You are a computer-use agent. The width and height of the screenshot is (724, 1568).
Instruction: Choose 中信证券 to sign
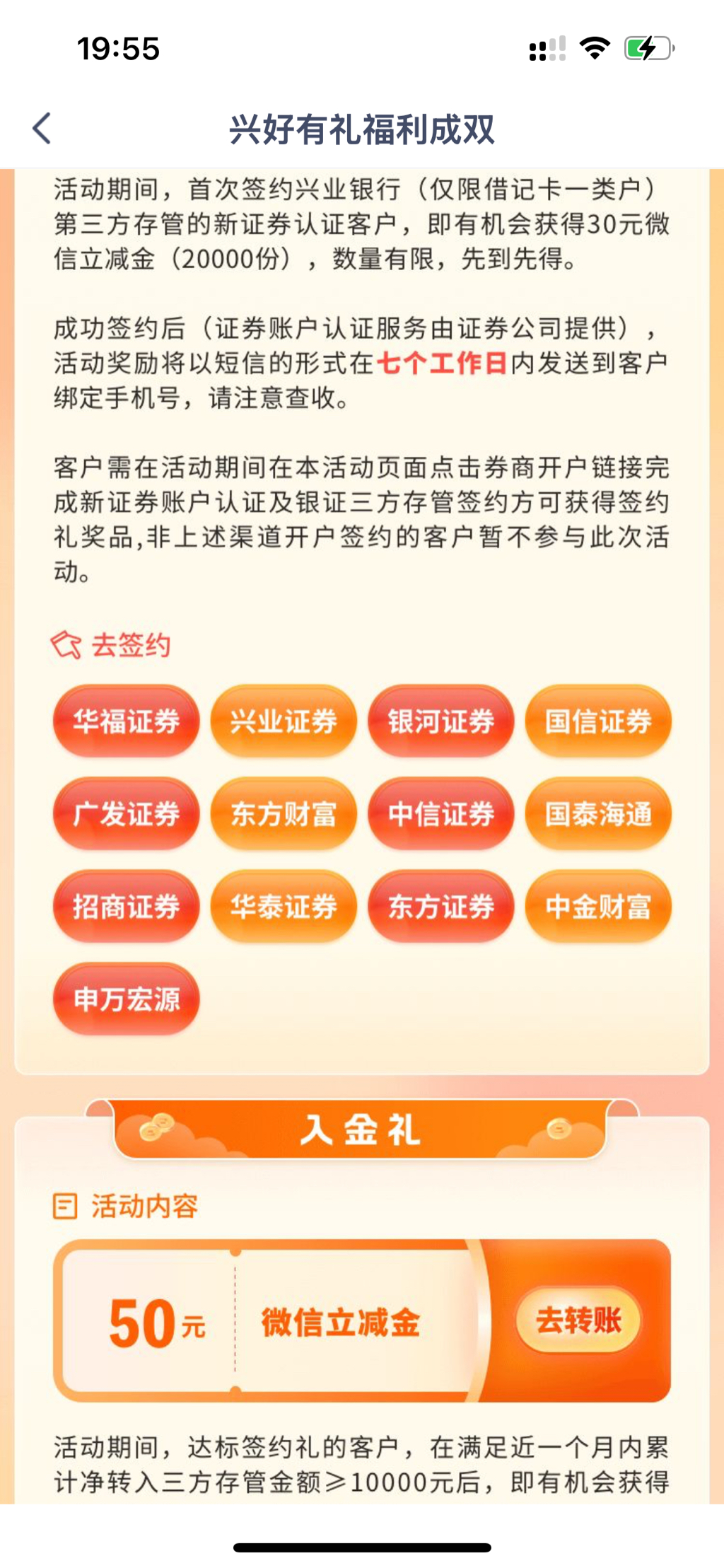click(440, 813)
